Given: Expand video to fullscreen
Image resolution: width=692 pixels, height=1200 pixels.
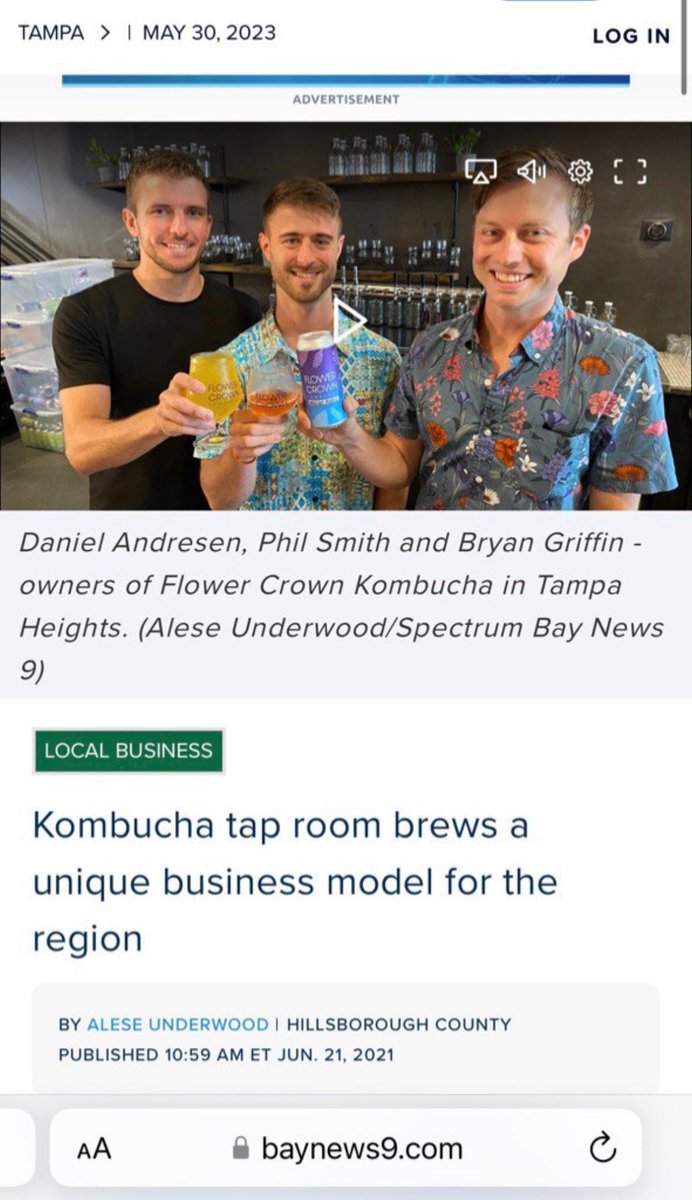Looking at the screenshot, I should [630, 172].
